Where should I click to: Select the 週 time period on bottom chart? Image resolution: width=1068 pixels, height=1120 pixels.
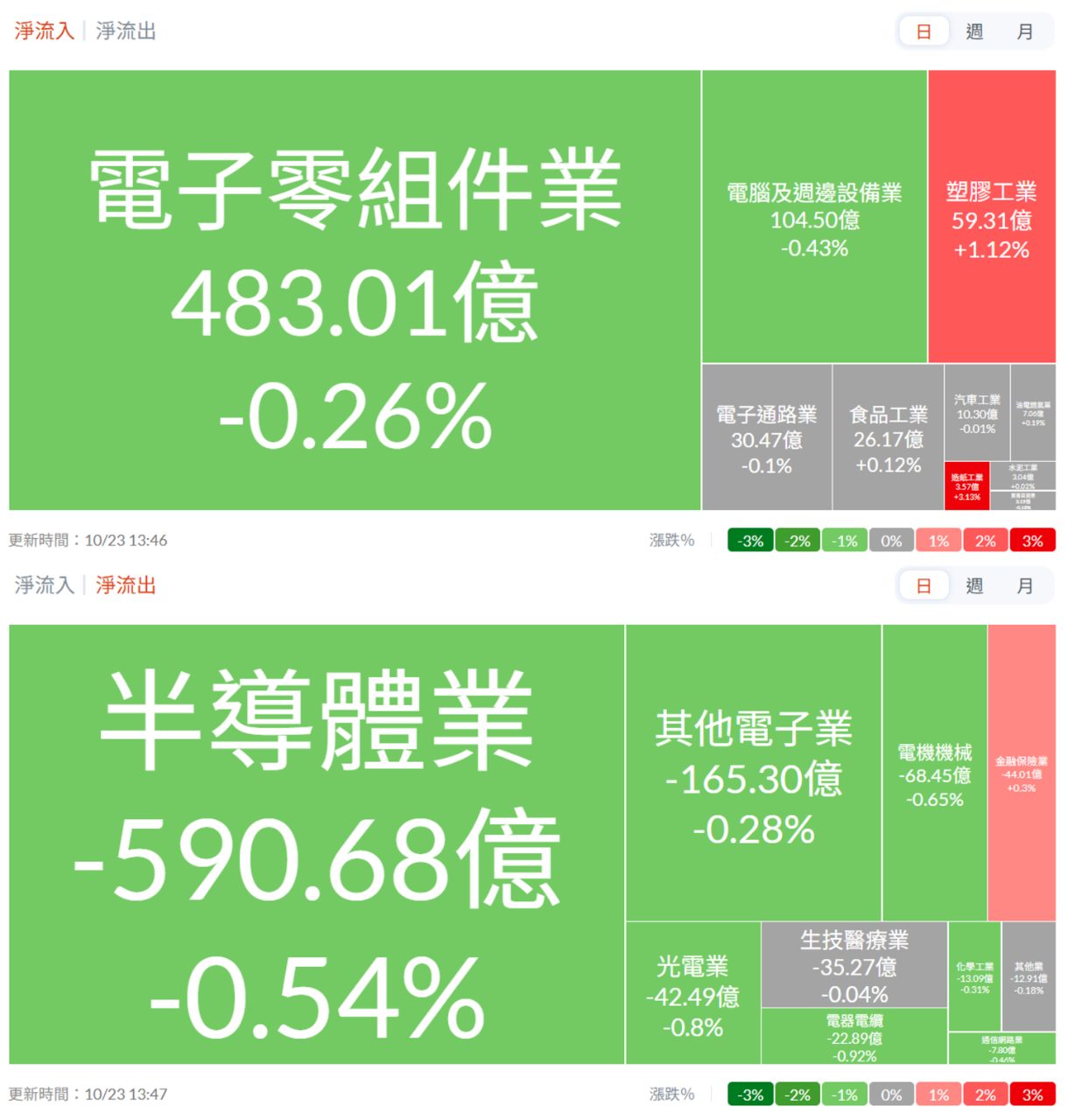tap(976, 585)
